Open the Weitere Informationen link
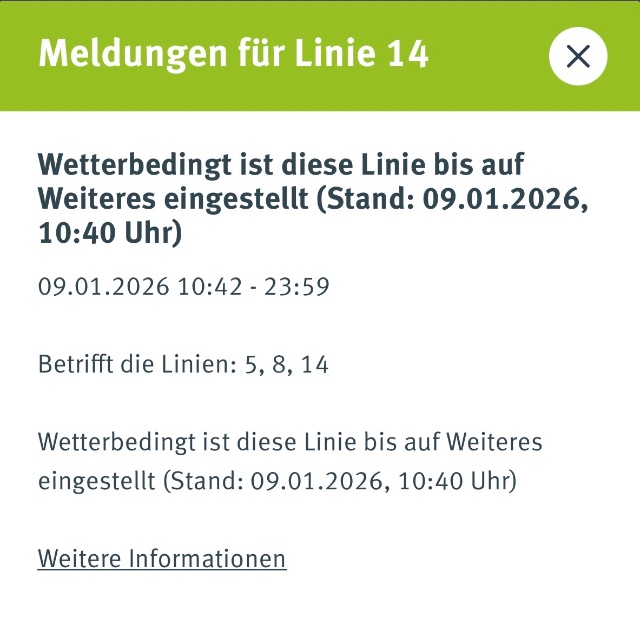Image resolution: width=640 pixels, height=638 pixels. [162, 558]
